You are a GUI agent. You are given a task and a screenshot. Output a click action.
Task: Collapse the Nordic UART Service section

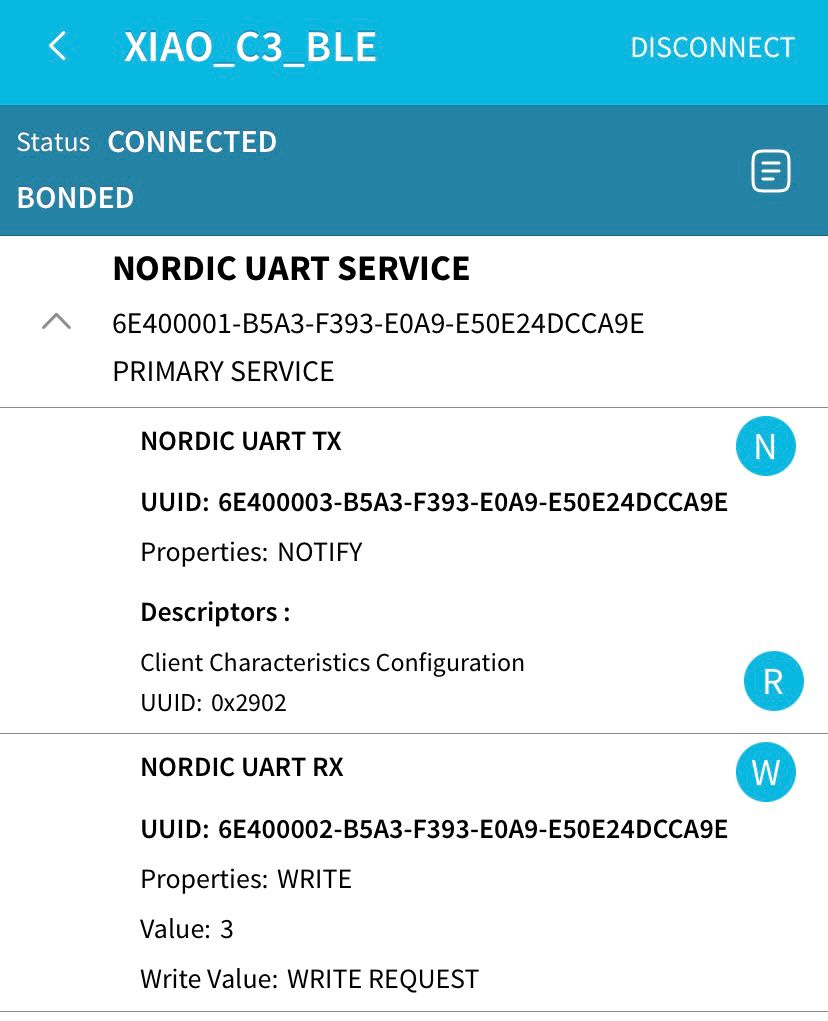click(x=57, y=321)
